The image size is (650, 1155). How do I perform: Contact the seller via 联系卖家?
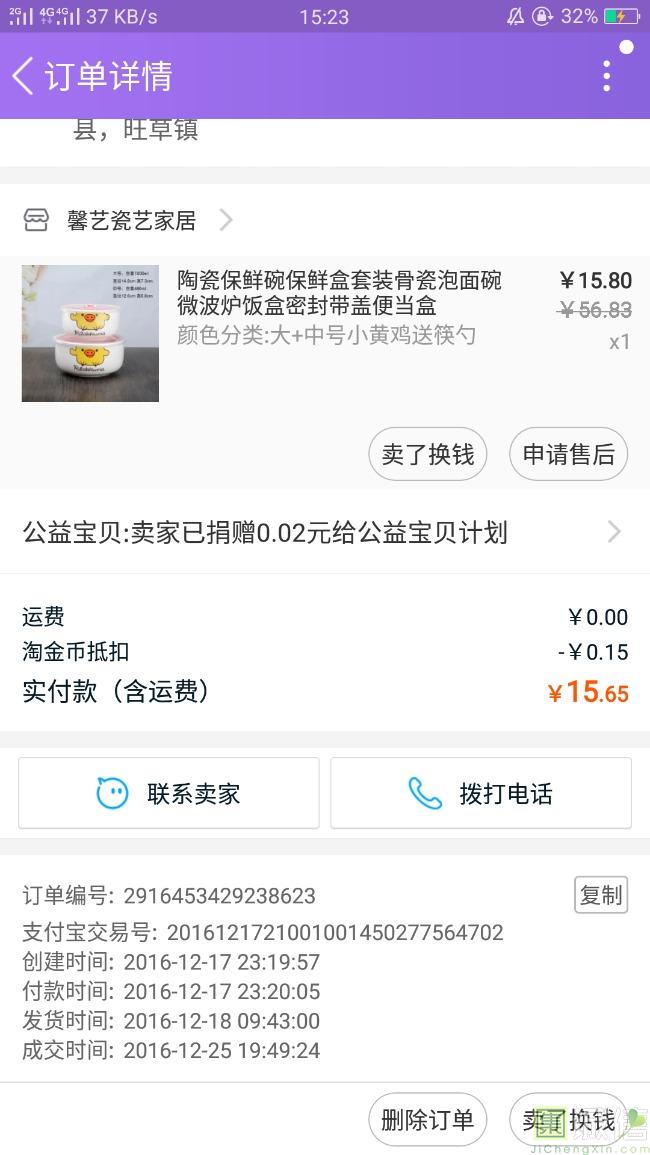tap(169, 794)
